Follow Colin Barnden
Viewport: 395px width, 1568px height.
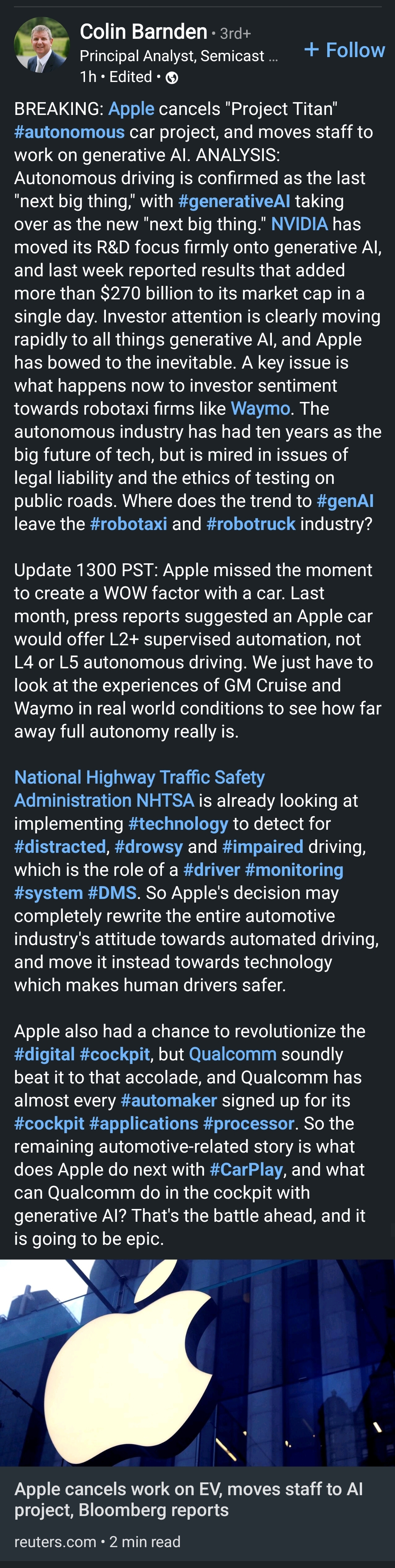(x=344, y=50)
